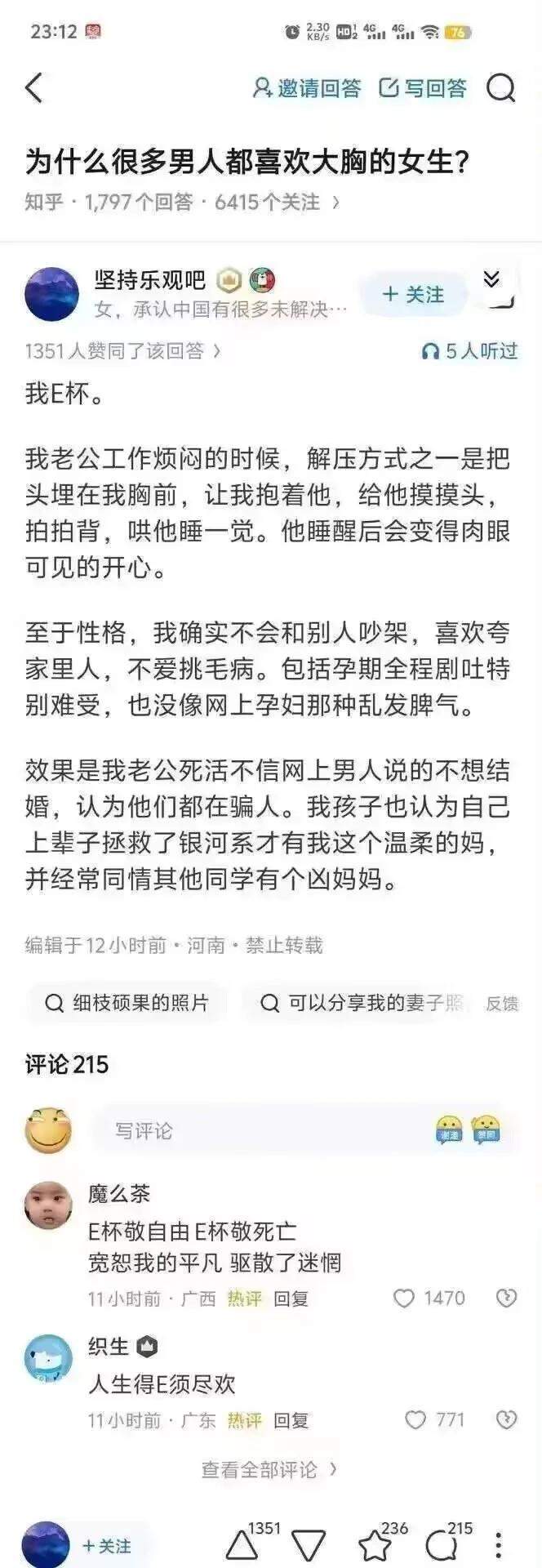The height and width of the screenshot is (1568, 542).
Task: View who upvoted via 1351人赞同了该回答
Action: [x=122, y=351]
